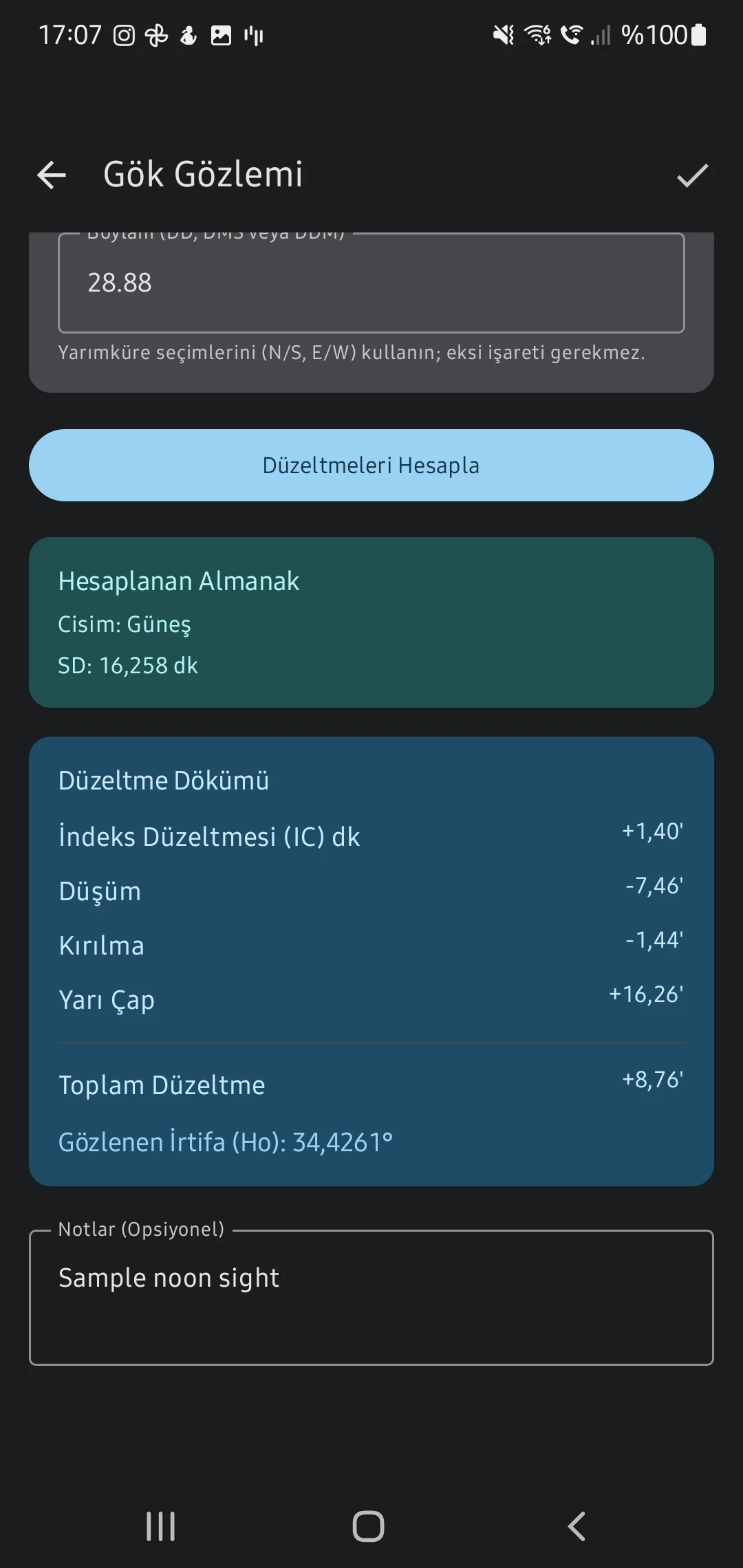The width and height of the screenshot is (743, 1568).
Task: Tap the "Gözlenen İrtifa (Ho): 34,4261°" result
Action: [x=225, y=1140]
